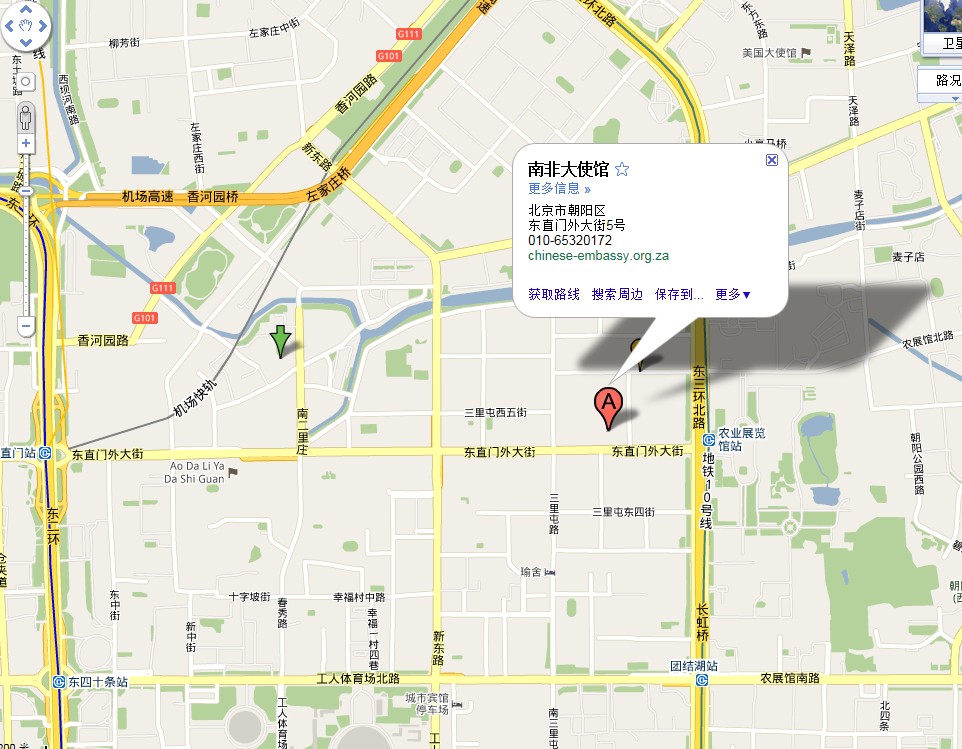Viewport: 962px width, 749px height.
Task: Open the 更多信息 link
Action: 559,188
